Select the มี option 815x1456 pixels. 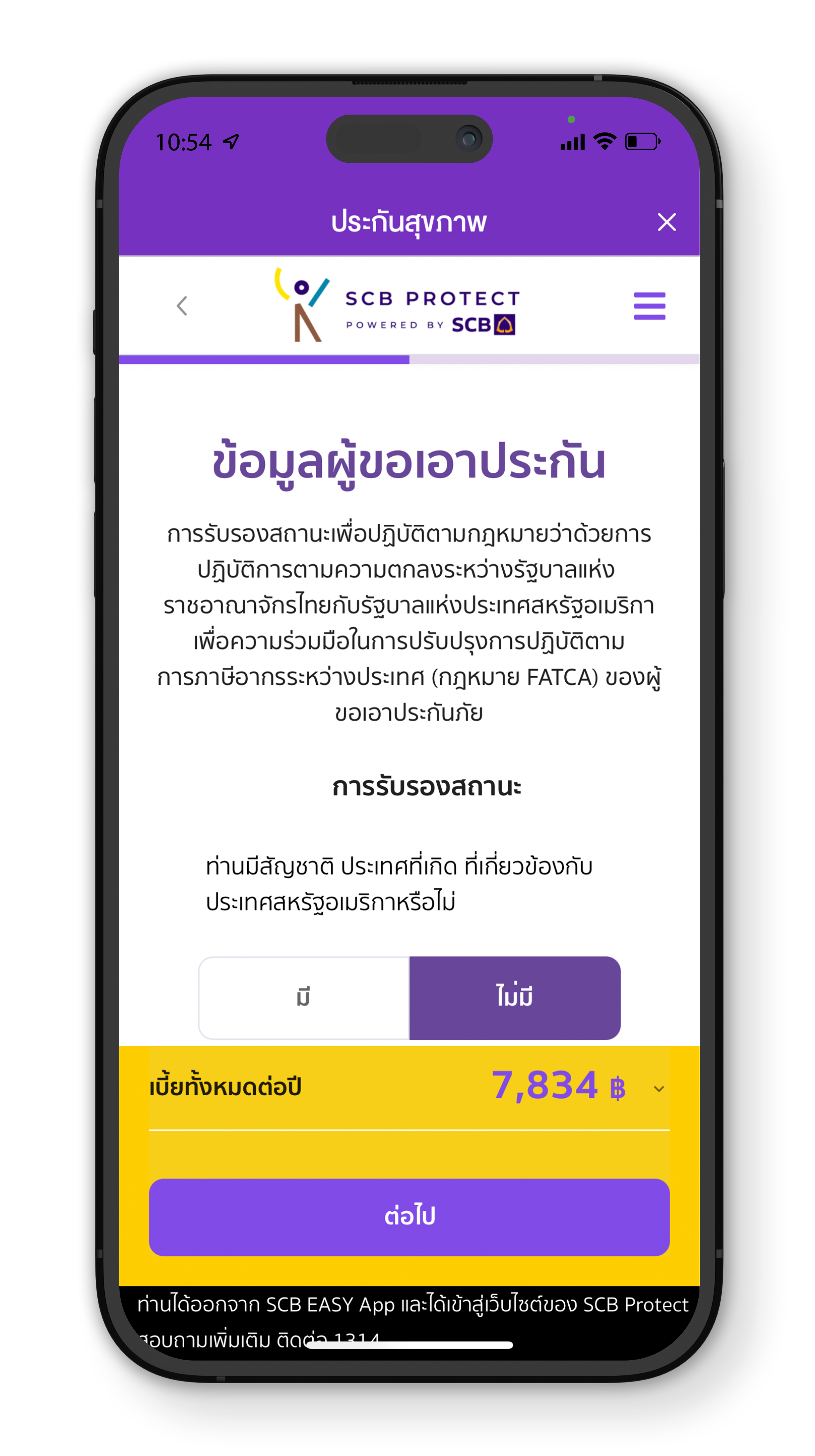pos(304,998)
